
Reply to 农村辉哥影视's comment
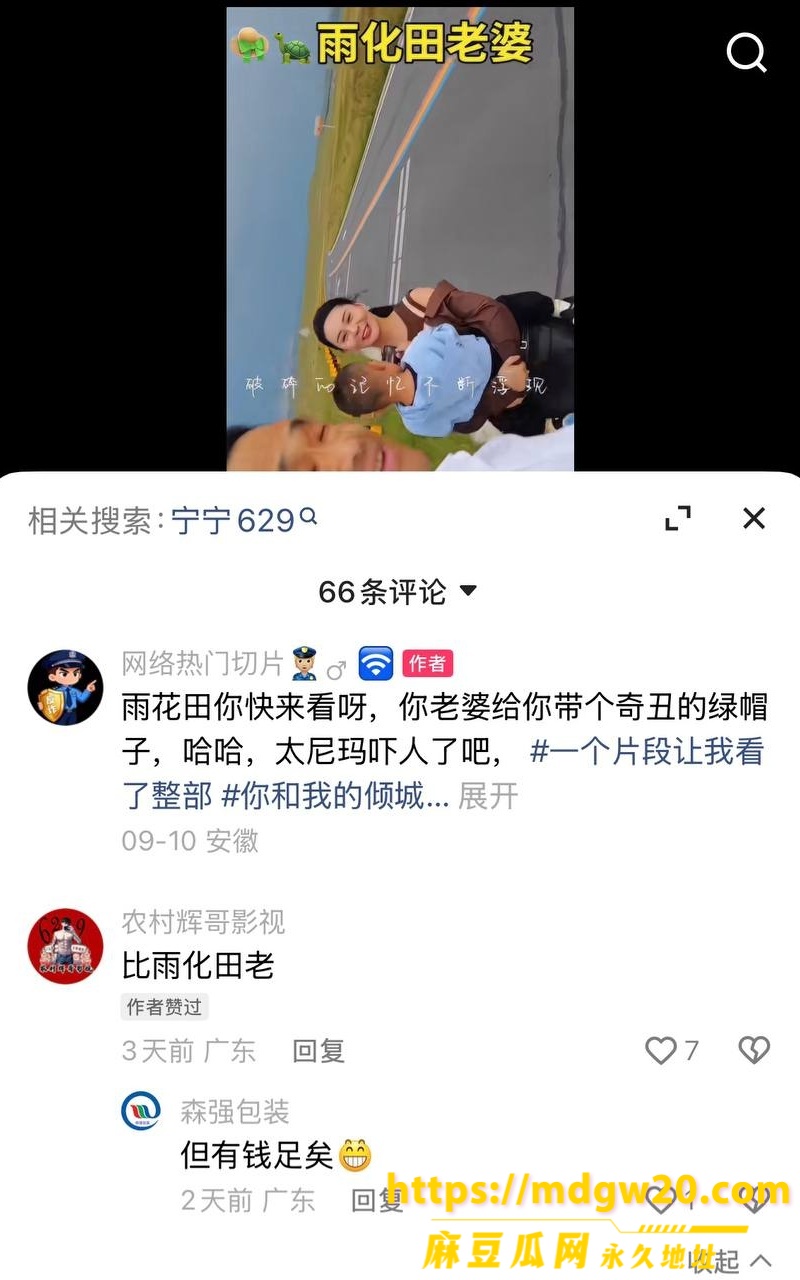318,1050
